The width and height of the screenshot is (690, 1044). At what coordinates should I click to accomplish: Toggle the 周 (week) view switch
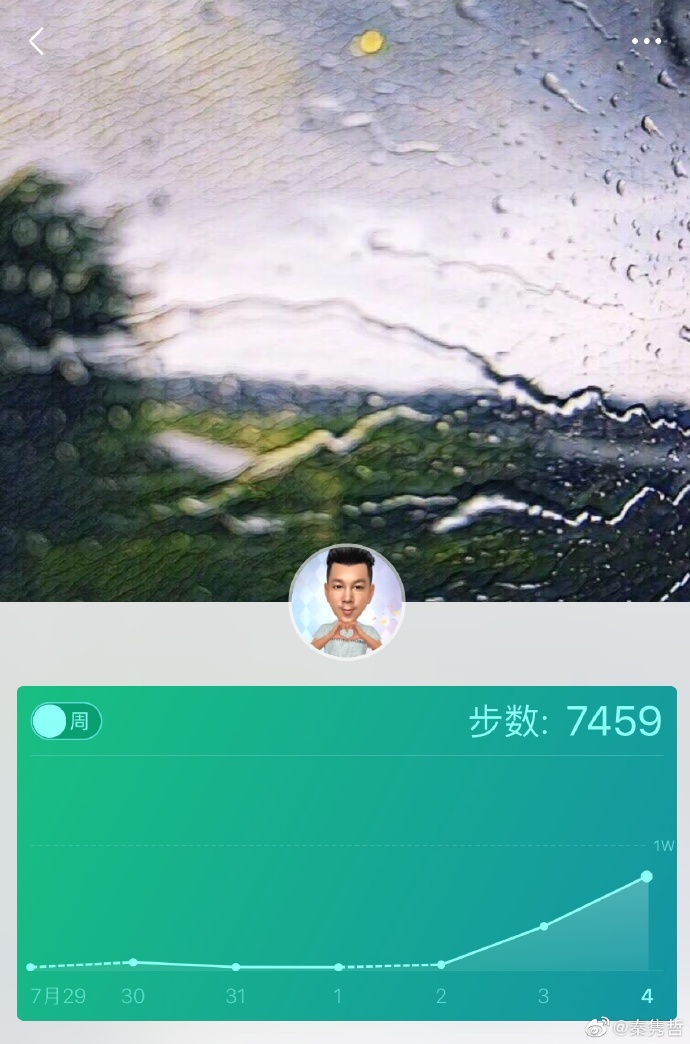66,721
